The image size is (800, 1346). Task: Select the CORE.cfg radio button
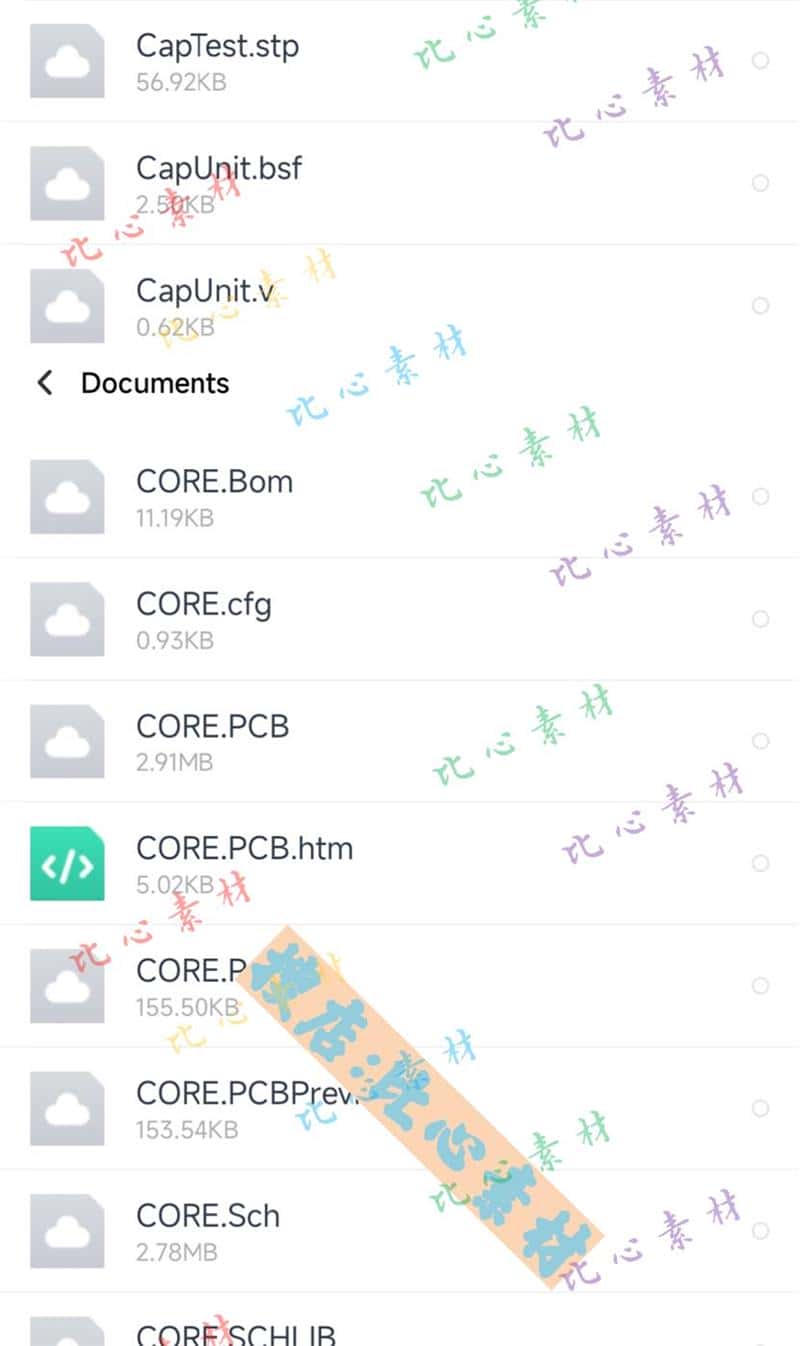click(x=760, y=619)
